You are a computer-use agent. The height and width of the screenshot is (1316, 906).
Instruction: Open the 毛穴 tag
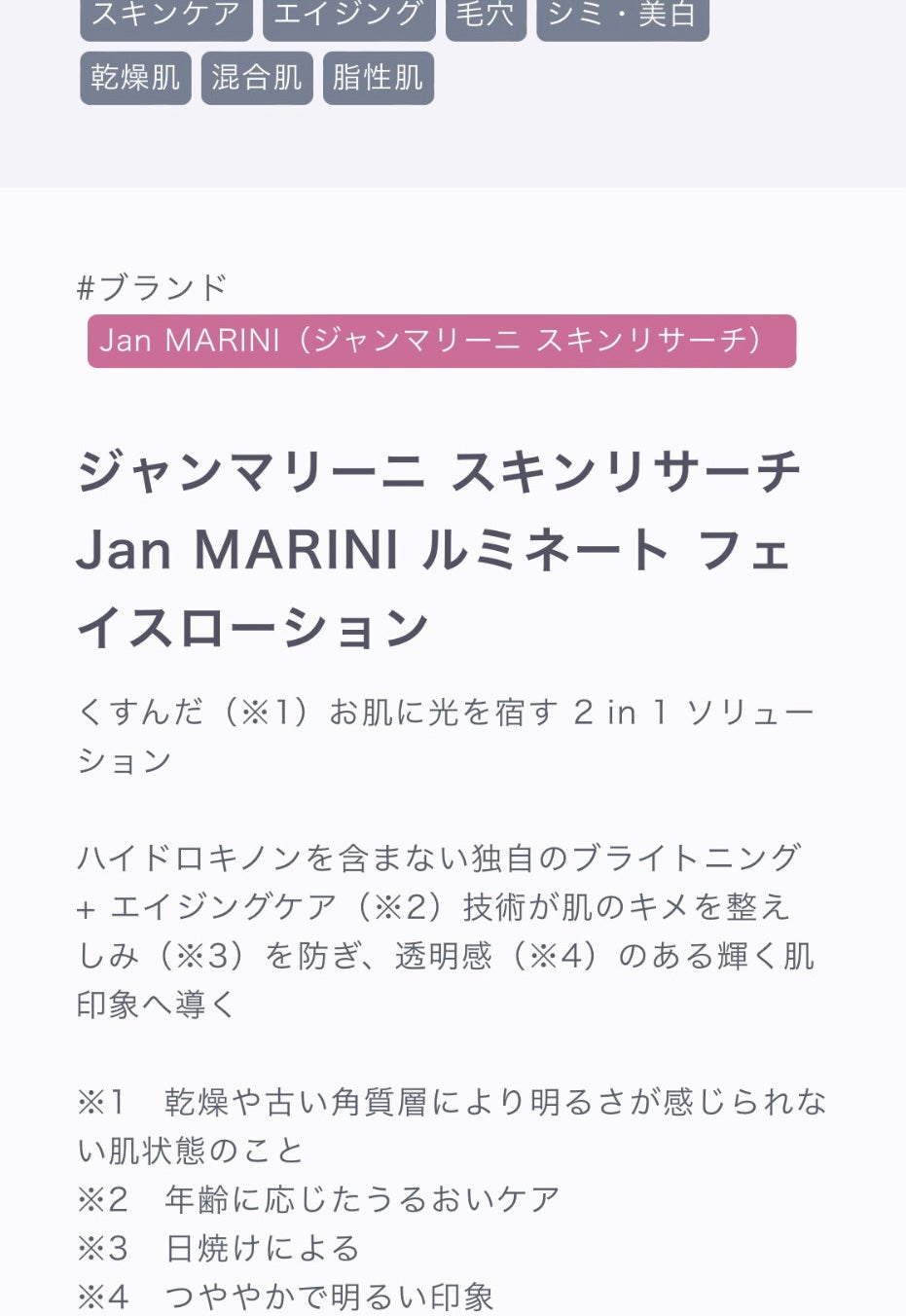pyautogui.click(x=486, y=17)
